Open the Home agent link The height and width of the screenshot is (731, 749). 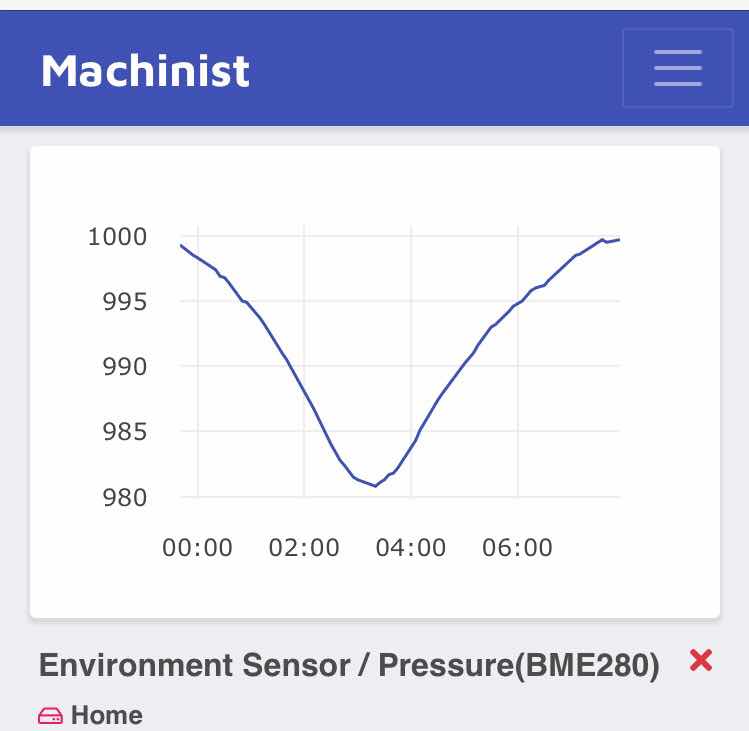coord(106,715)
